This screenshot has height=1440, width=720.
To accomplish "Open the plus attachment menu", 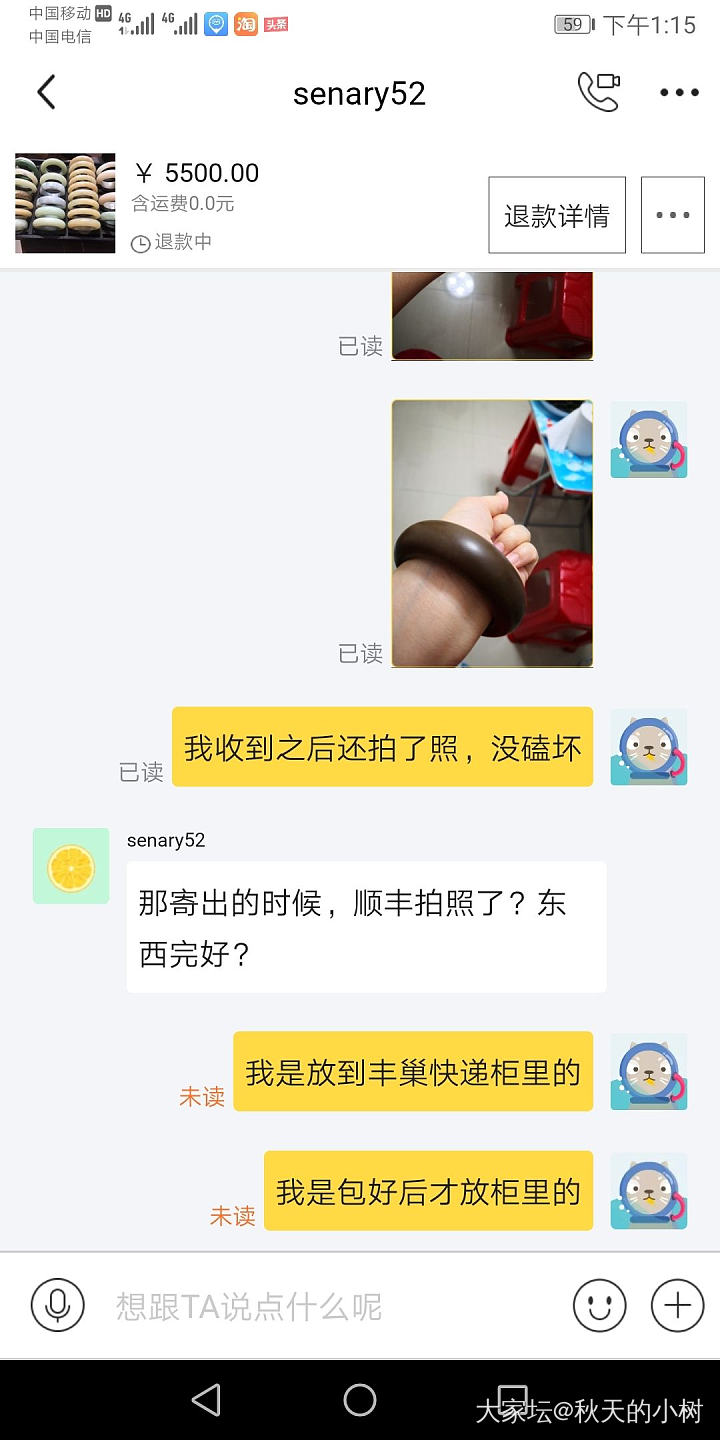I will 677,1305.
